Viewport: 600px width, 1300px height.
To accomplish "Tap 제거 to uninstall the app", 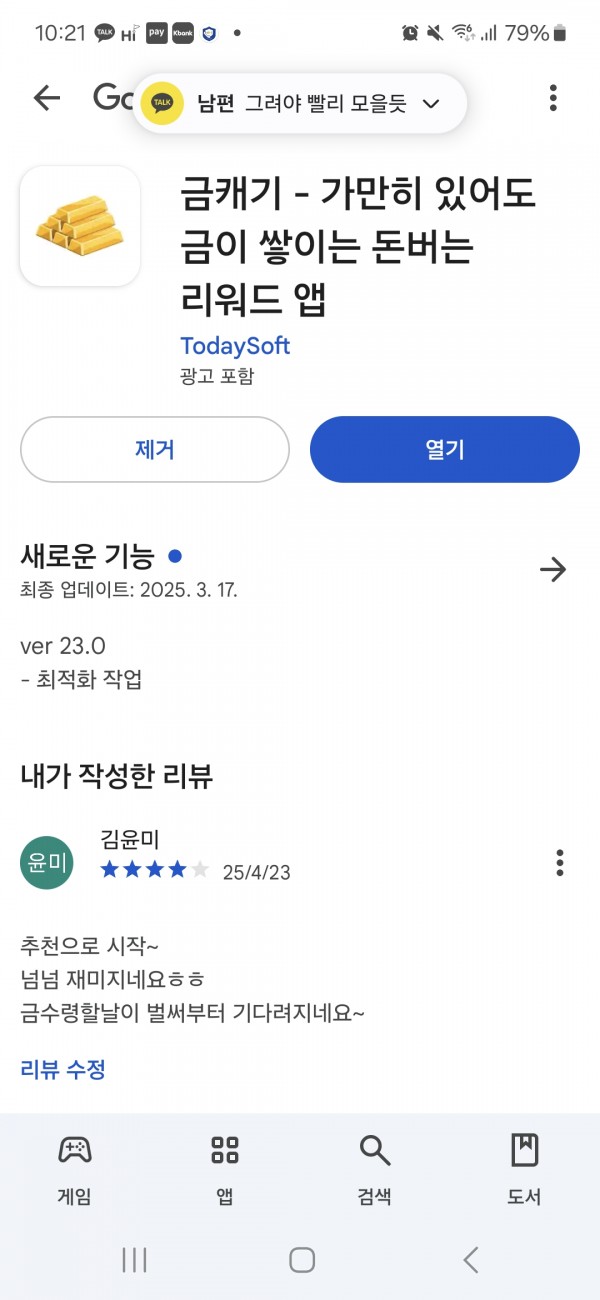I will point(155,450).
